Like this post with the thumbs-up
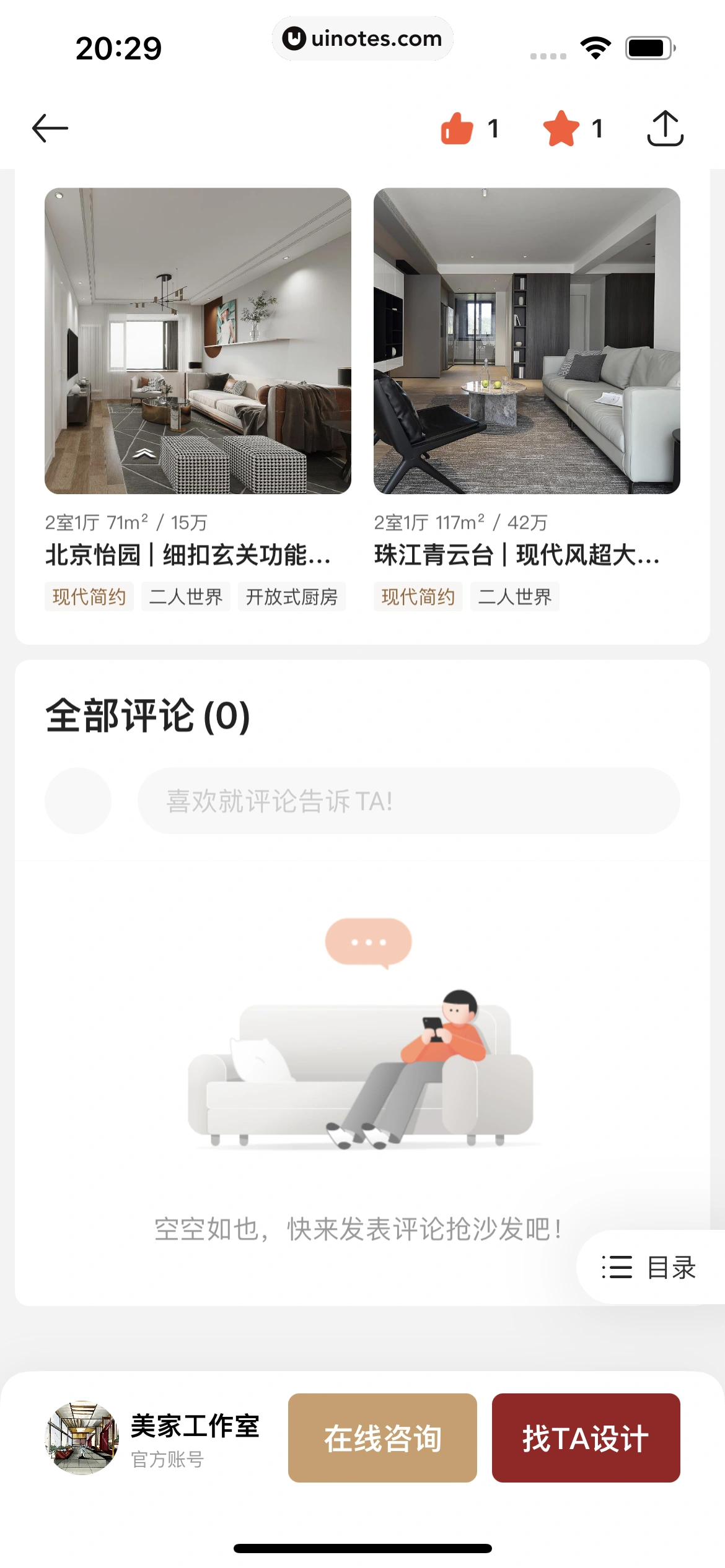The height and width of the screenshot is (1568, 725). coord(457,129)
